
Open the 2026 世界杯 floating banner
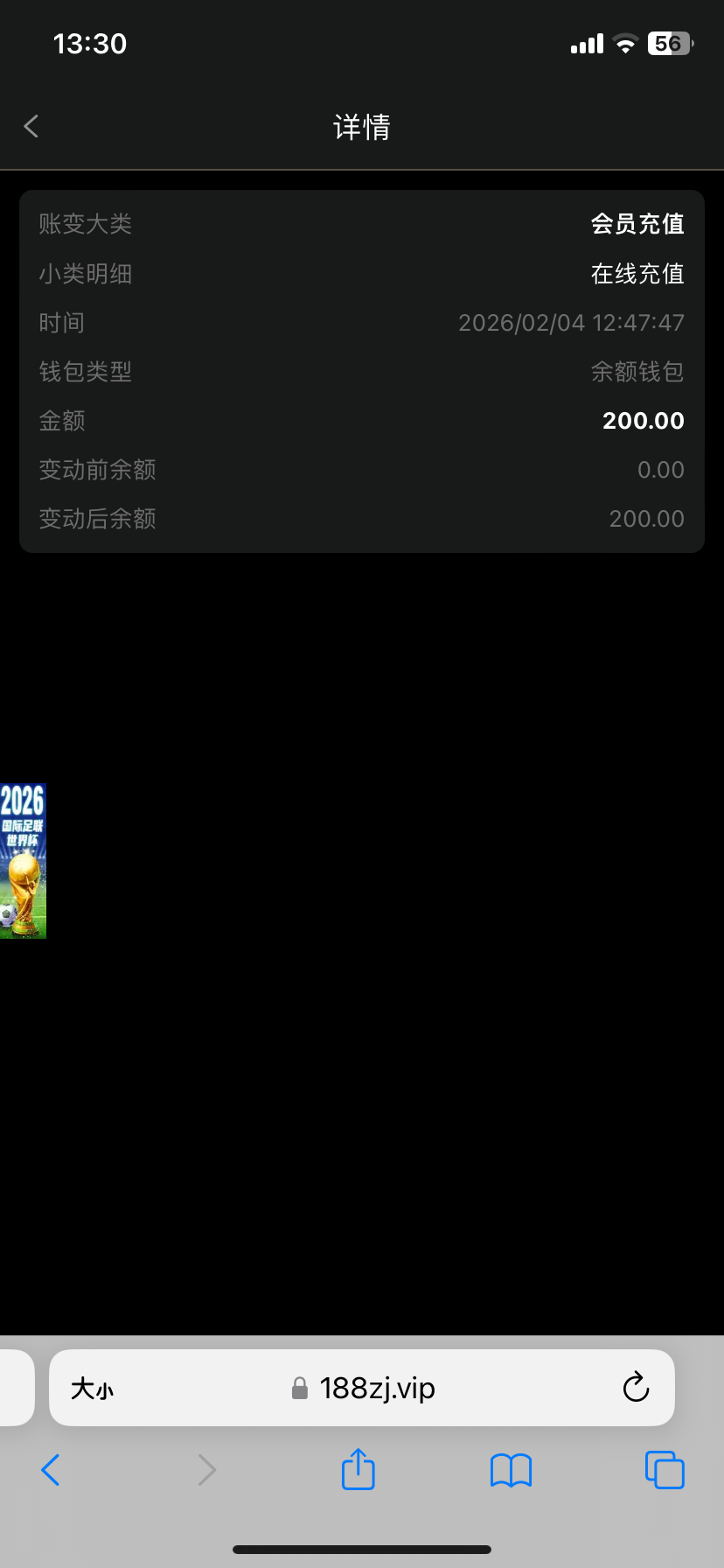tap(23, 861)
